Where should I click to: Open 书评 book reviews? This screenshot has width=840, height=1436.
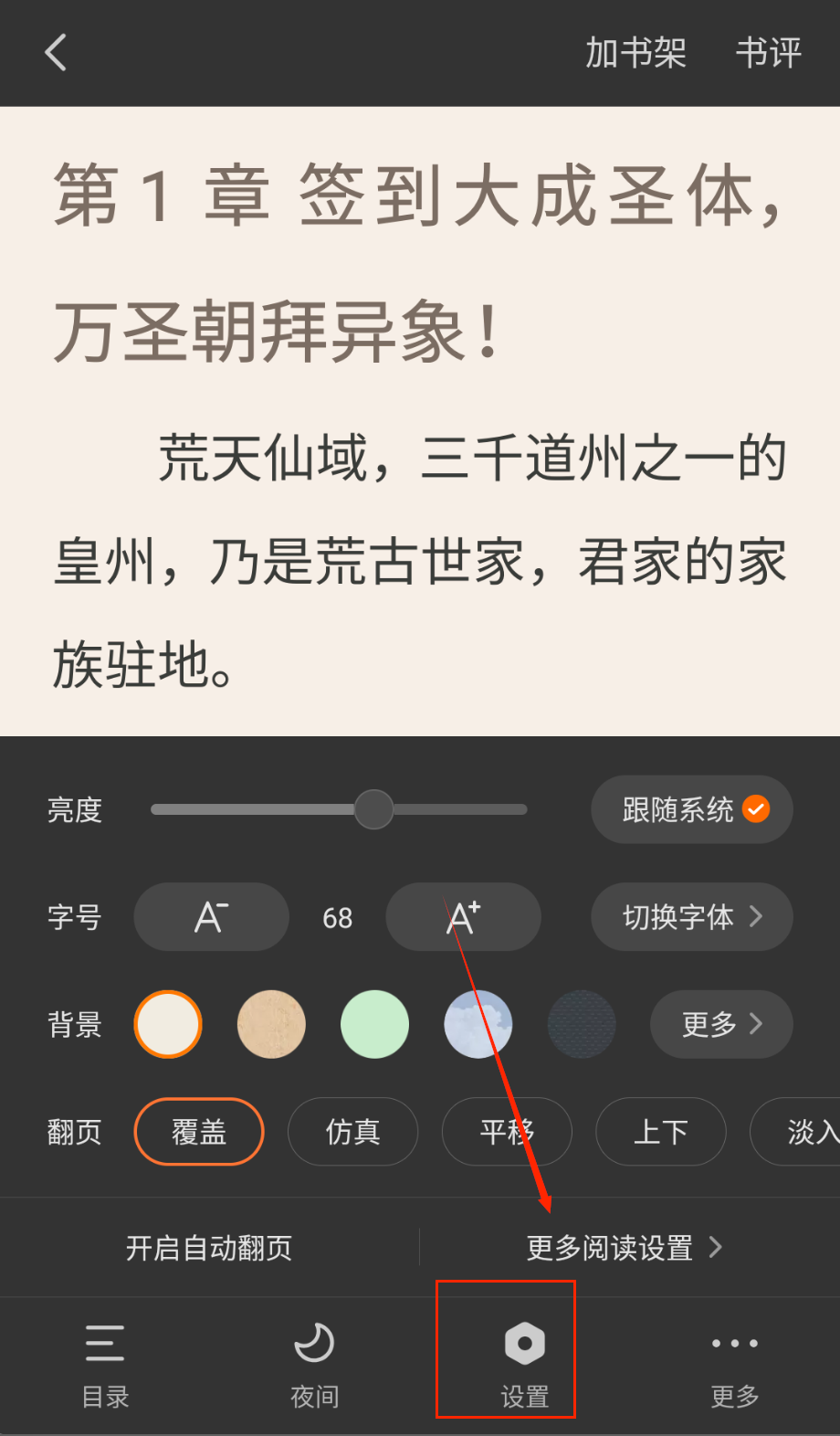[769, 53]
